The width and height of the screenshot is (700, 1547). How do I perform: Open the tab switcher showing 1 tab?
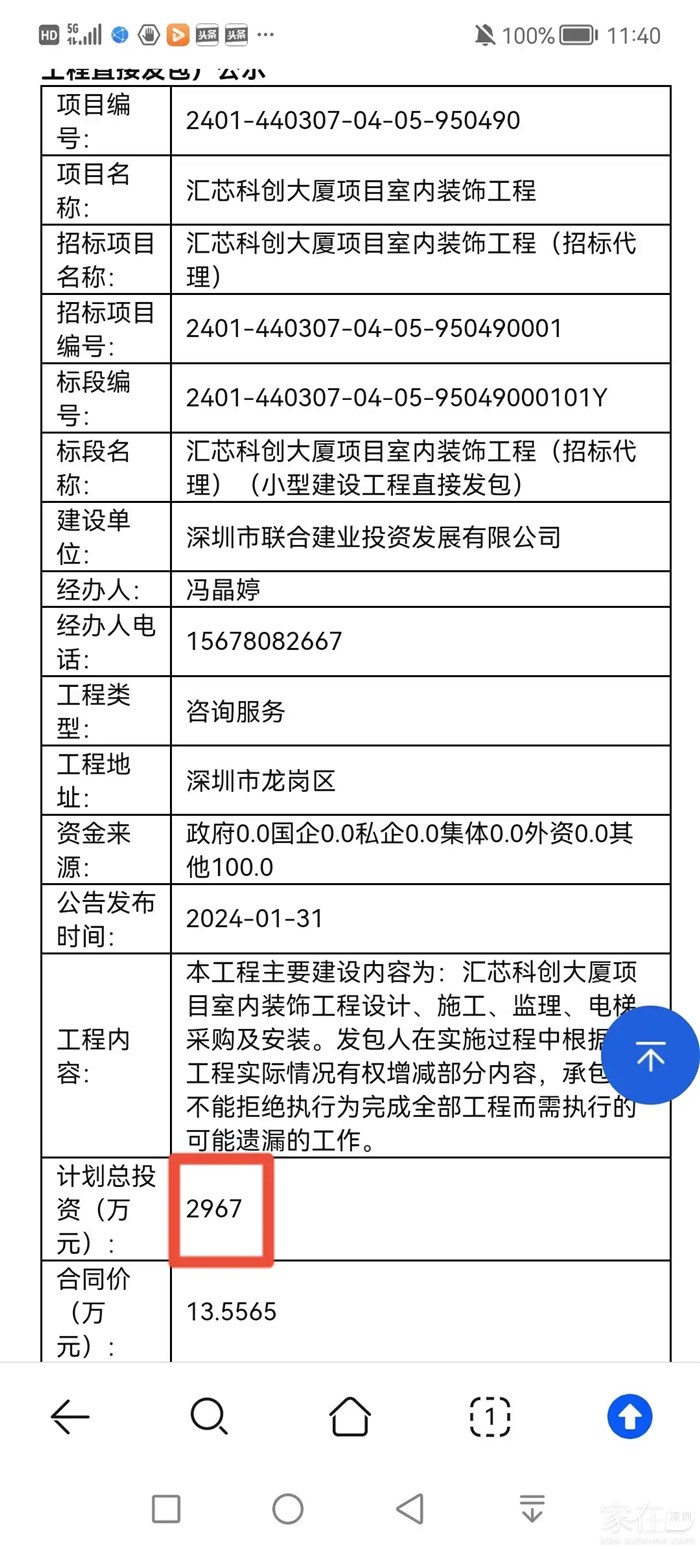click(490, 1416)
